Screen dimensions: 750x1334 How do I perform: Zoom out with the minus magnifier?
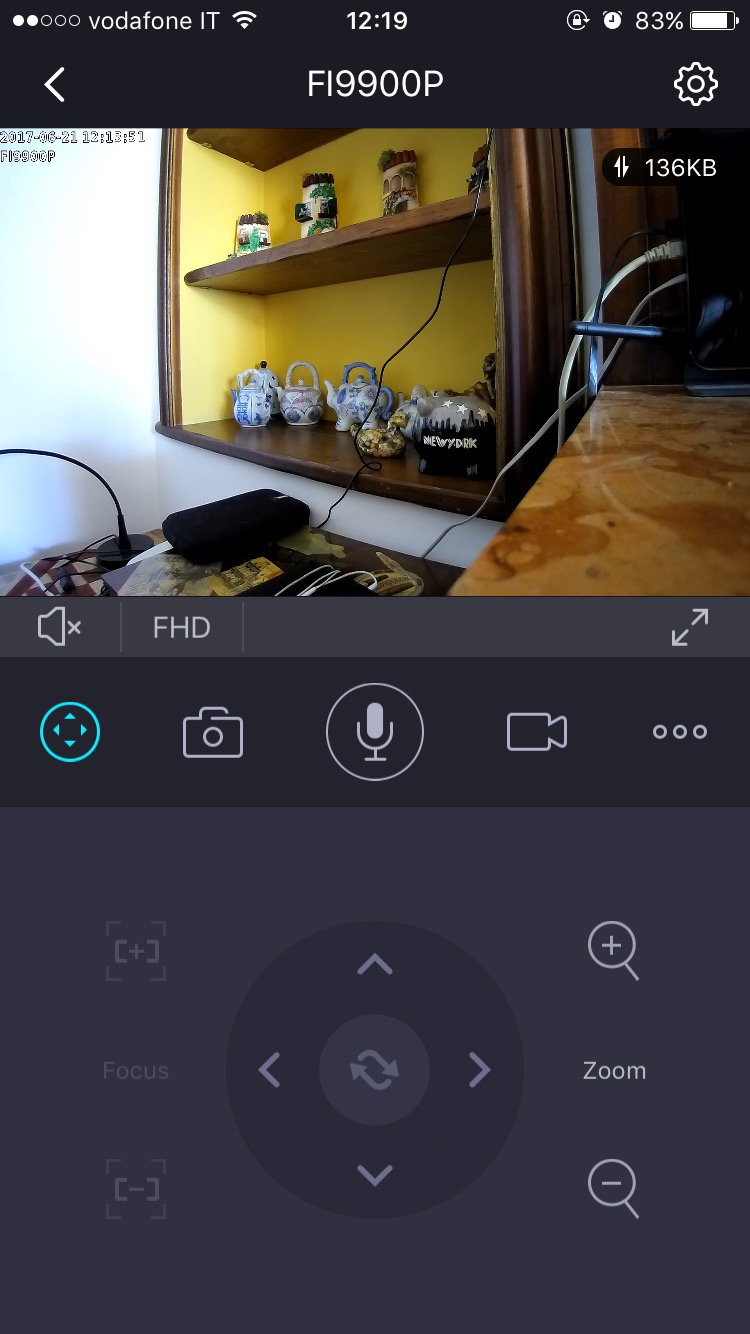tap(613, 1188)
